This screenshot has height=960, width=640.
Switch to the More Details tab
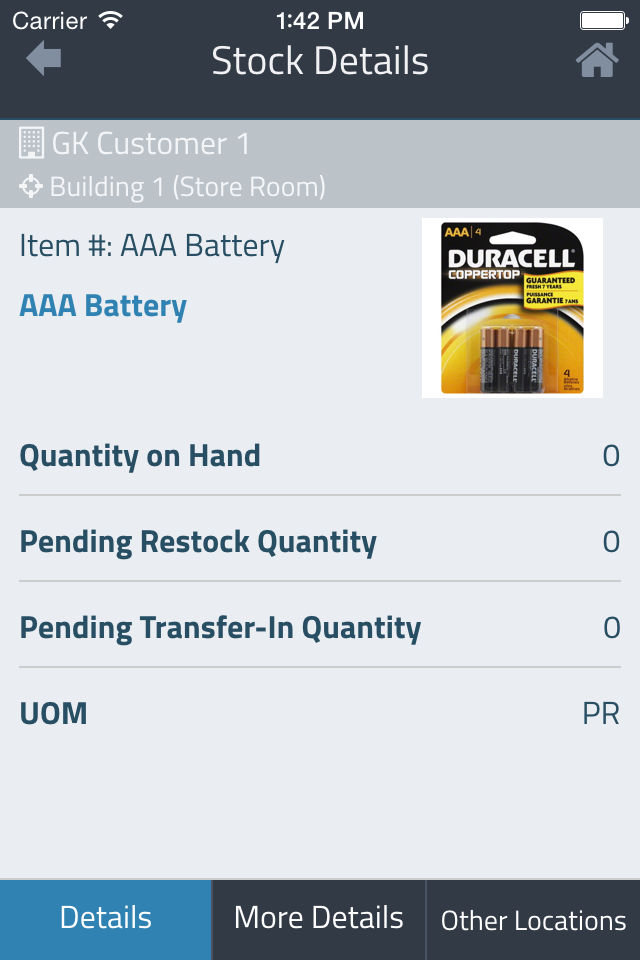pos(319,919)
